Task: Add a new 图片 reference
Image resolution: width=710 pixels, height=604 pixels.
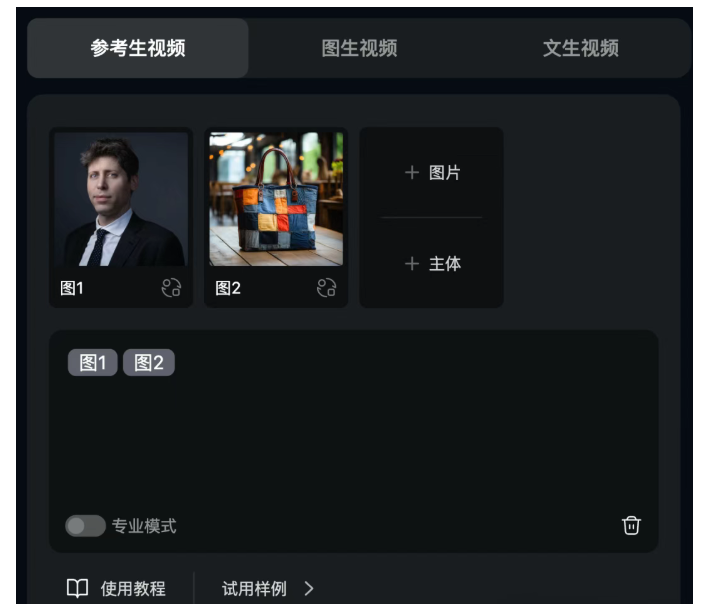Action: click(432, 173)
